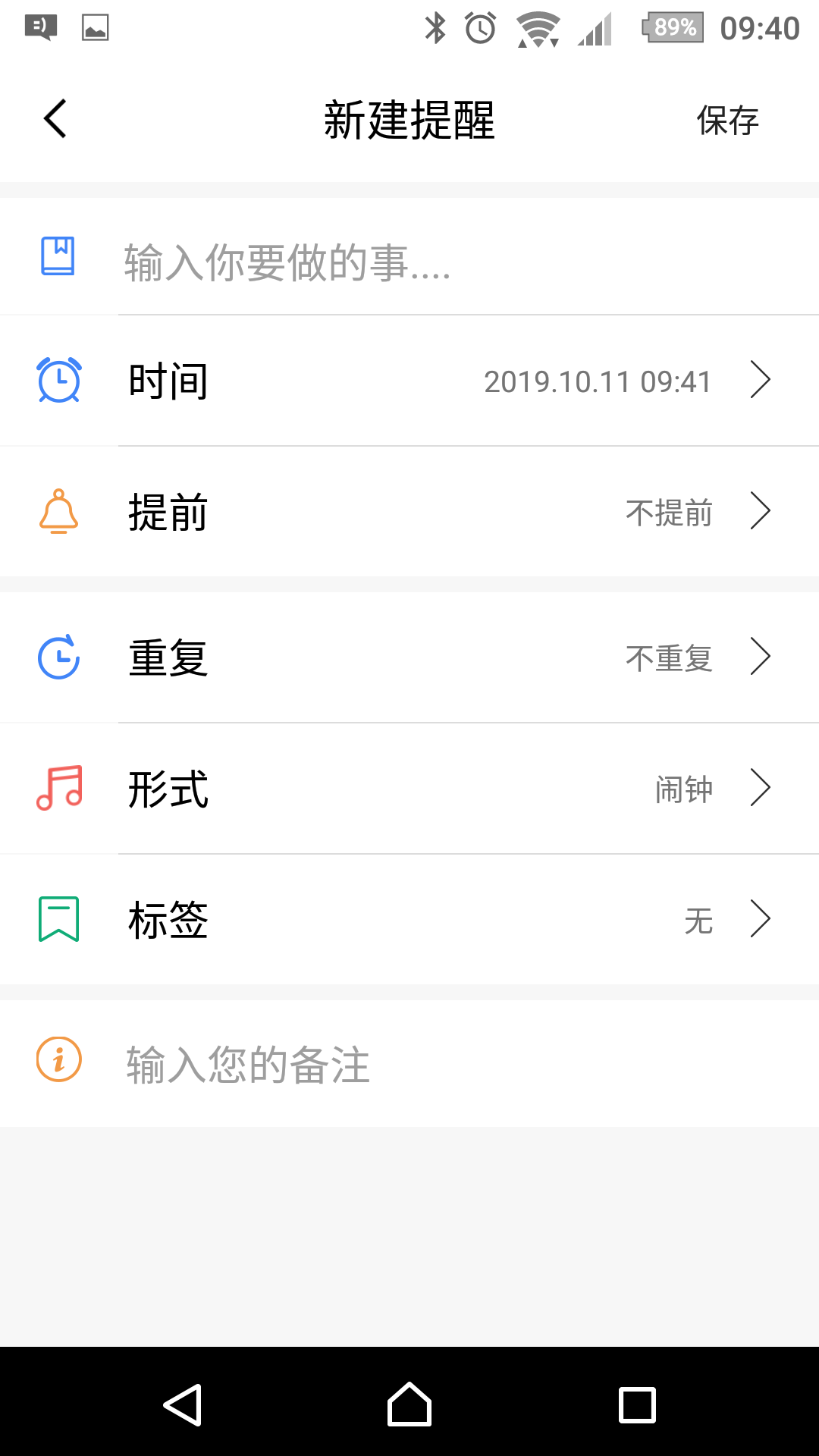Click 保存 to save the reminder

coord(727,120)
